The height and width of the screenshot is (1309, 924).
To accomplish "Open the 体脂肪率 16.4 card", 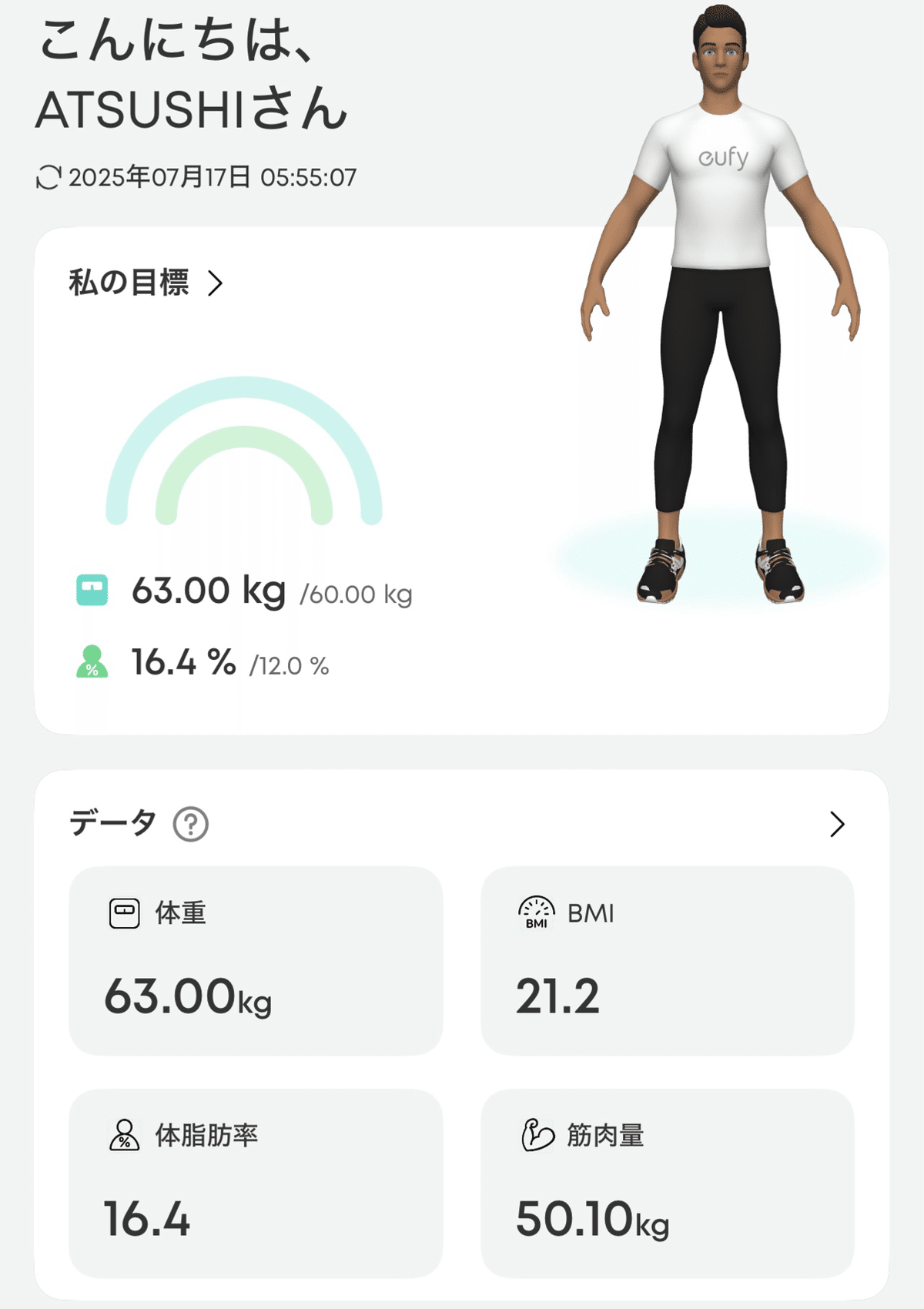I will [256, 1183].
